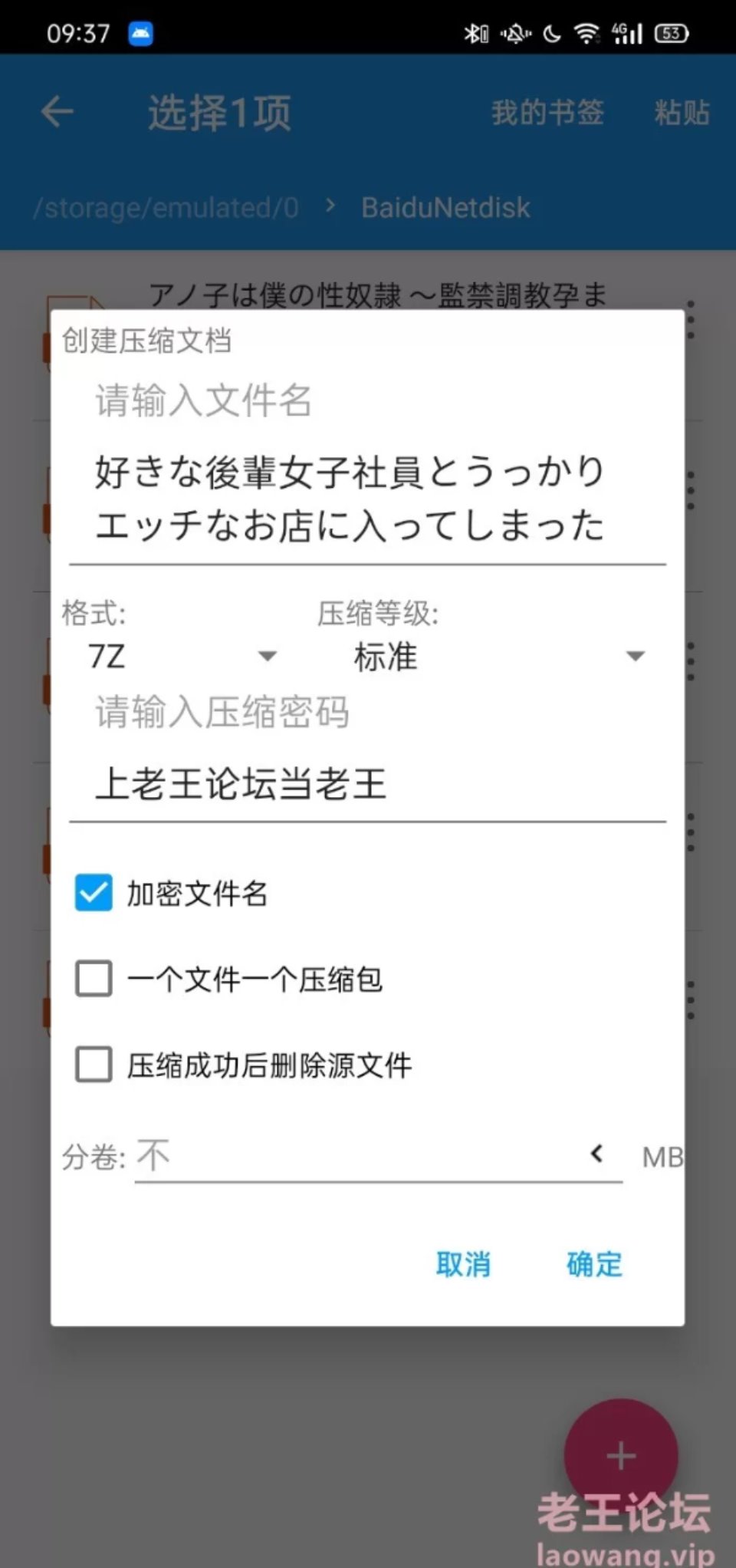This screenshot has height=1568, width=736.
Task: Tap the 分卷 volume size field
Action: coord(355,1156)
